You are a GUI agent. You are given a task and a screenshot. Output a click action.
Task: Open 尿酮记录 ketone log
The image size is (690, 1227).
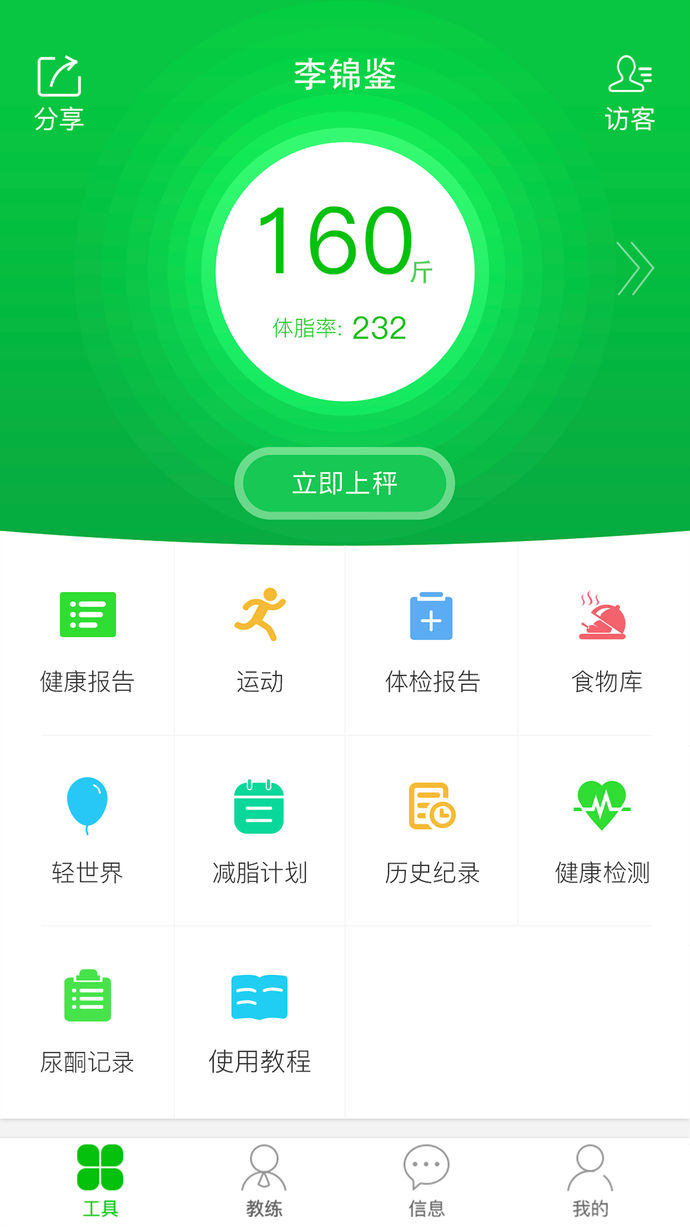(87, 1021)
